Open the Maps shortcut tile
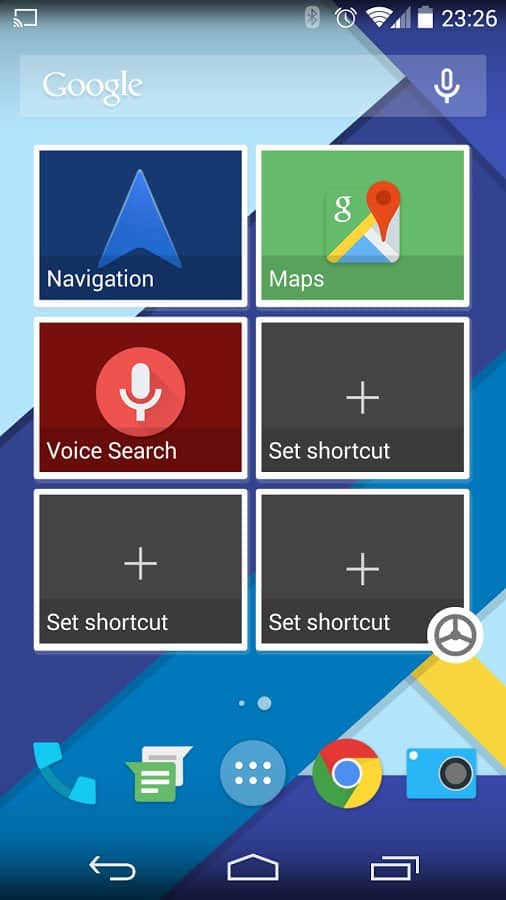Image resolution: width=506 pixels, height=900 pixels. point(363,226)
